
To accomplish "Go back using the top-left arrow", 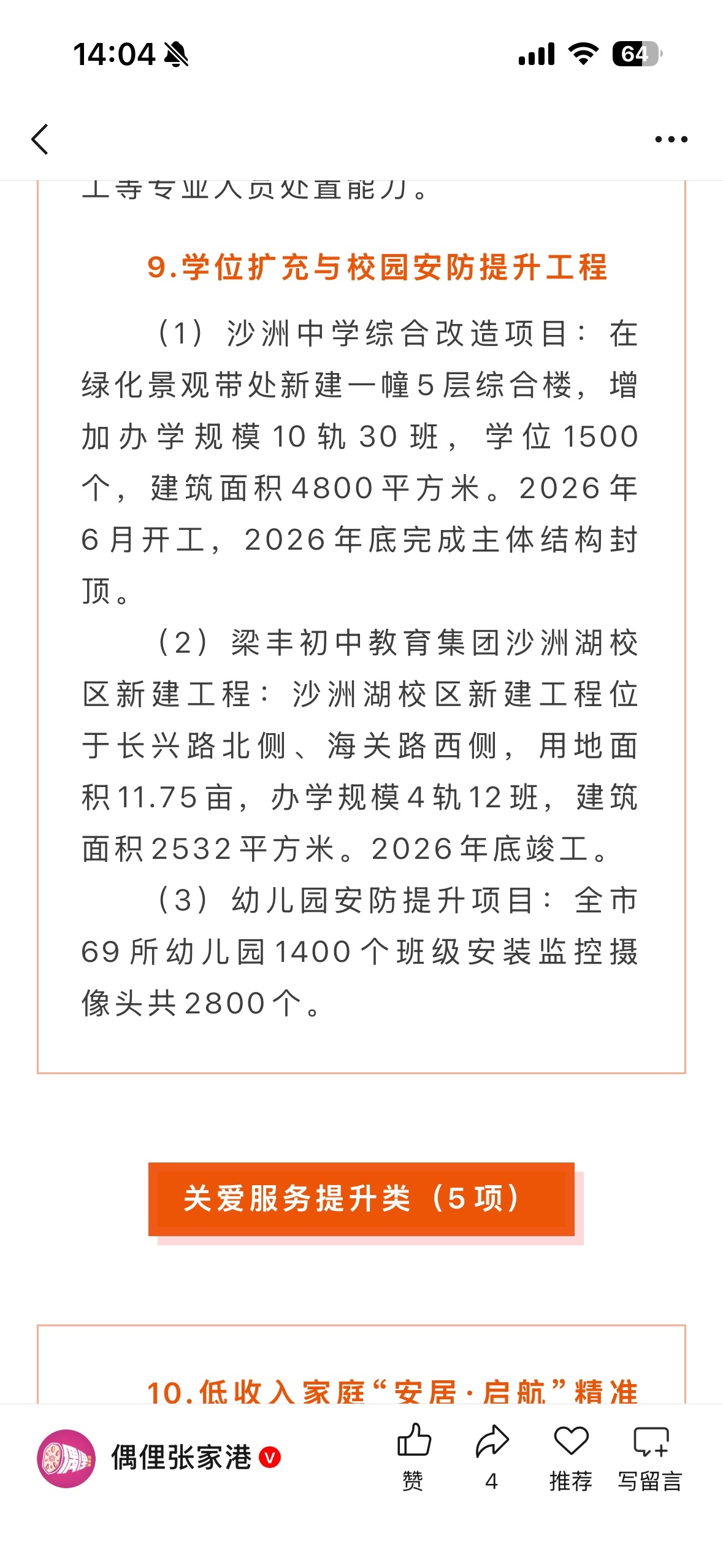I will point(40,139).
